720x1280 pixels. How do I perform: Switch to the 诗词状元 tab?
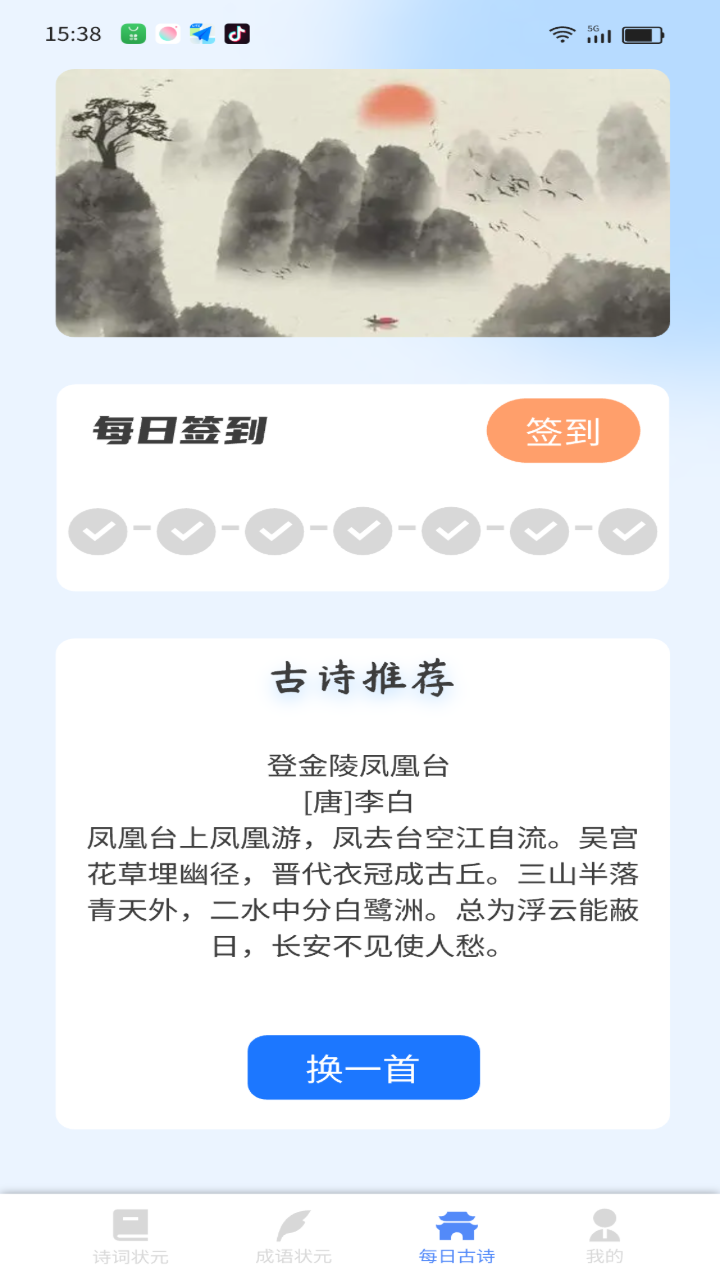tap(131, 1236)
